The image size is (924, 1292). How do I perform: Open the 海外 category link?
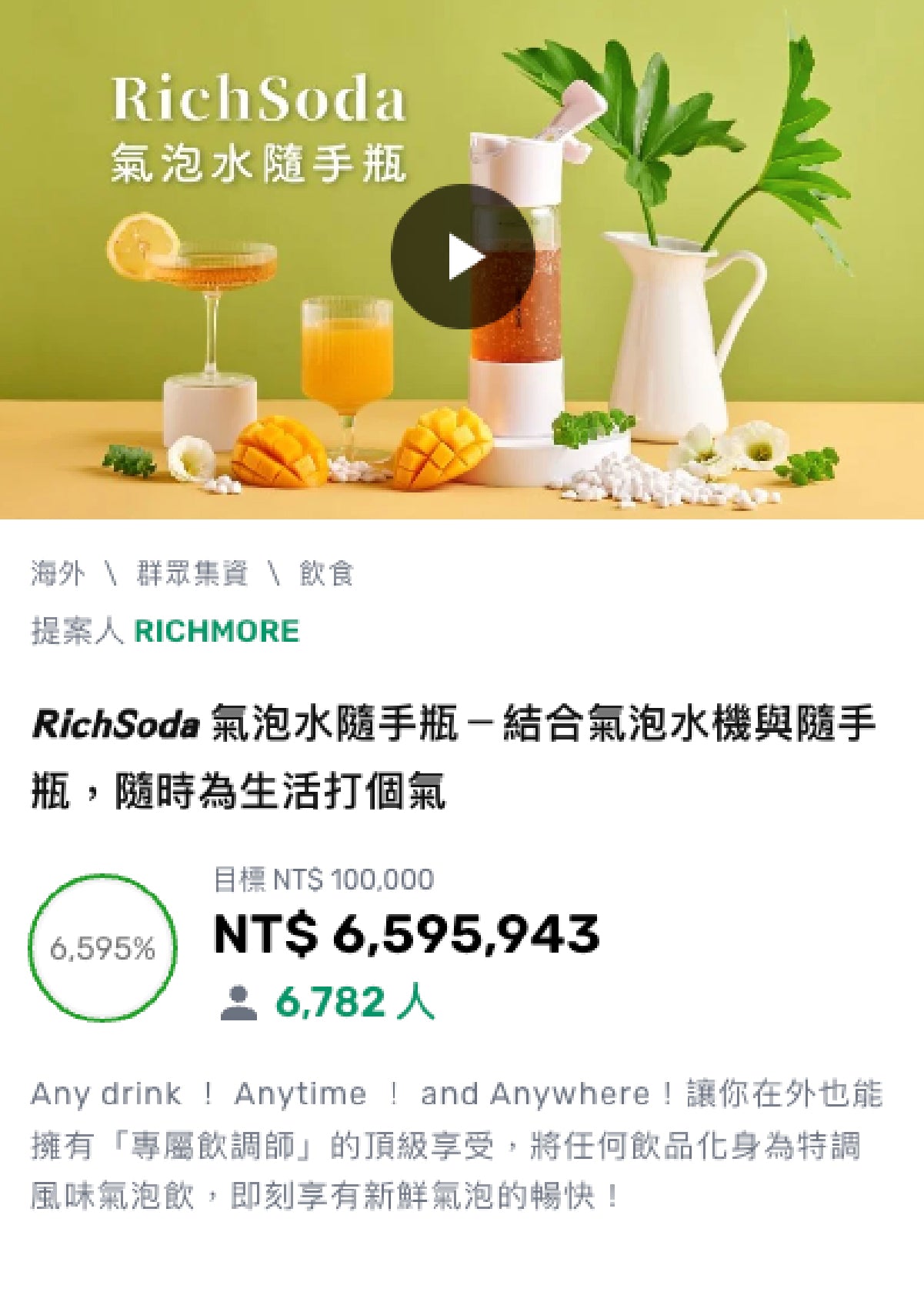[x=58, y=573]
